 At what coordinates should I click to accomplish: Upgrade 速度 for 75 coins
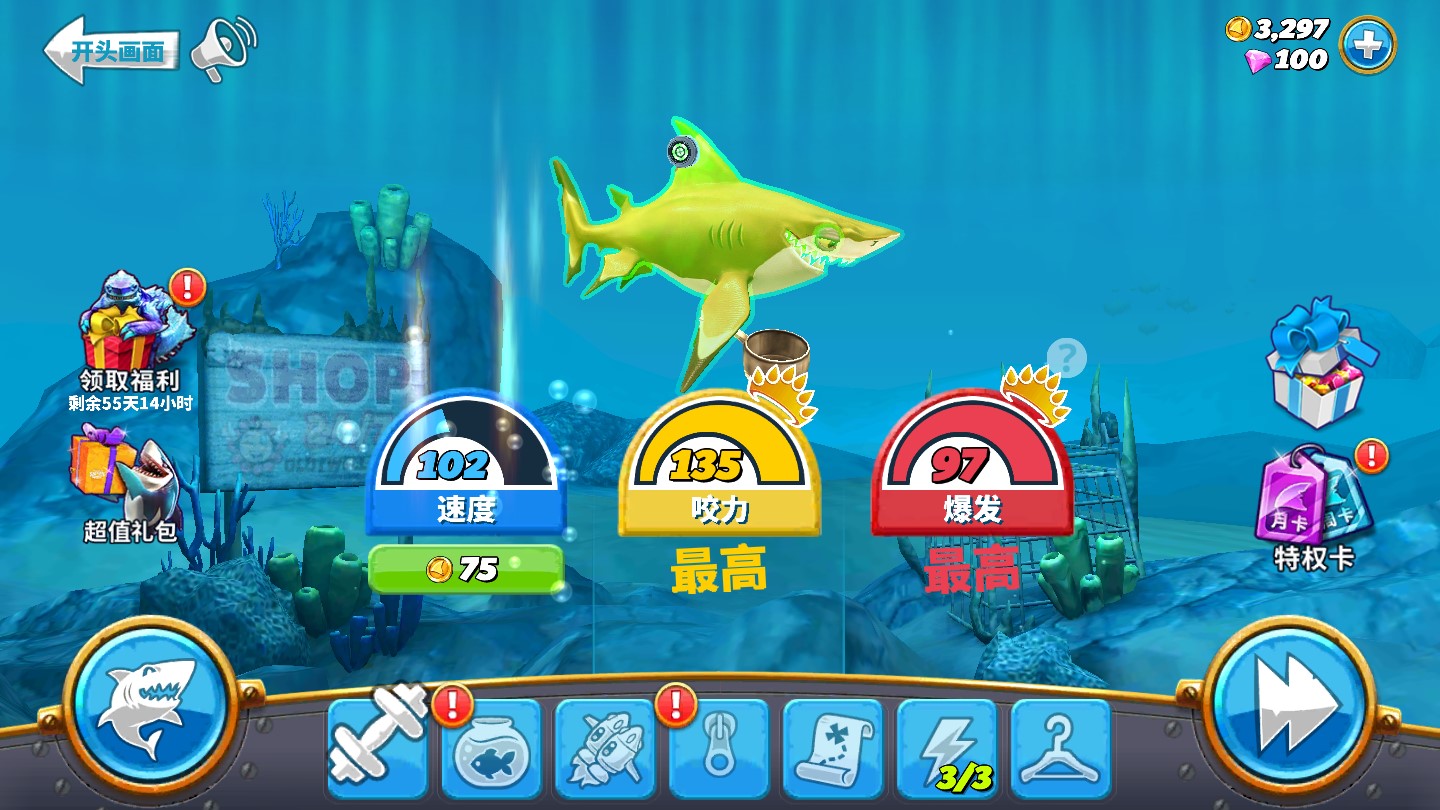(465, 569)
